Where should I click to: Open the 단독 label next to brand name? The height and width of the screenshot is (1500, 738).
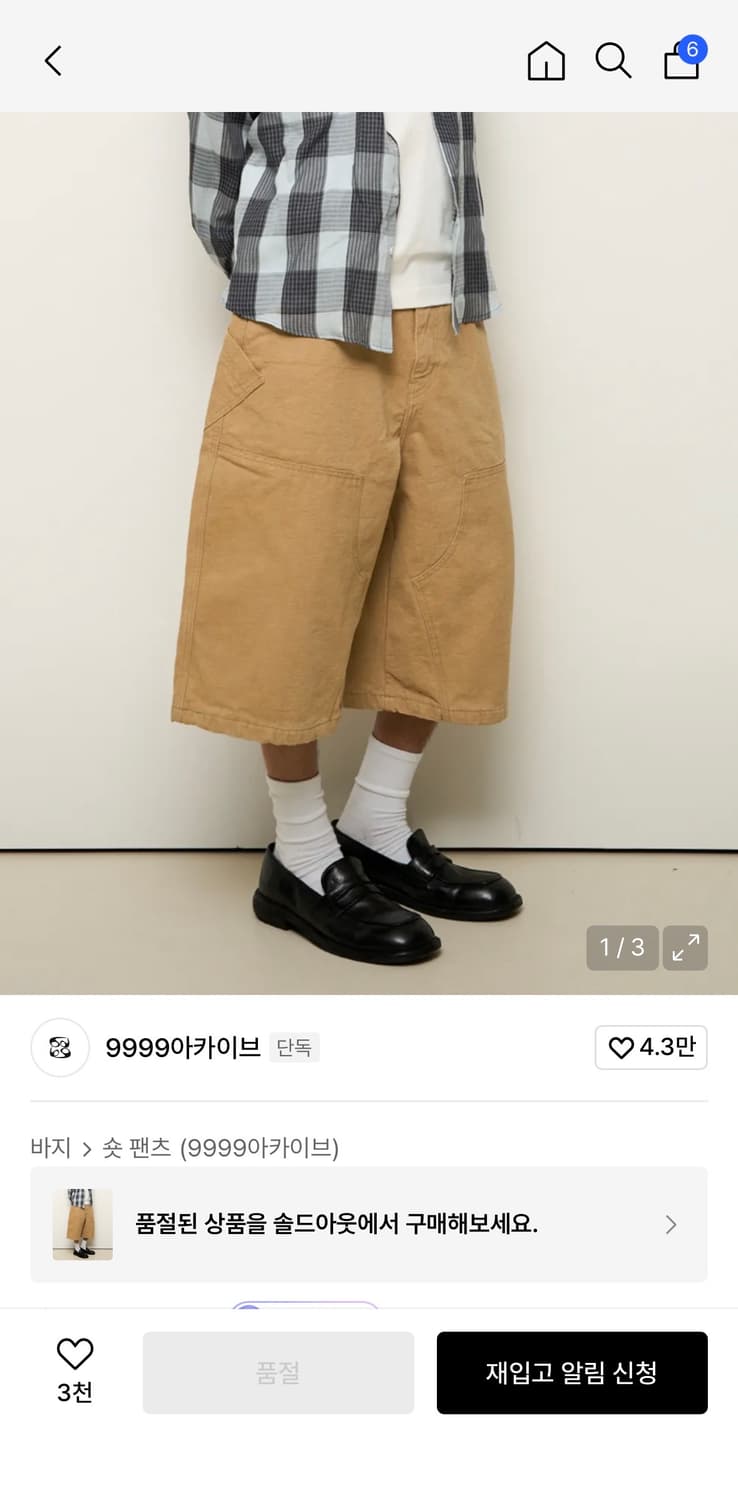coord(294,1047)
